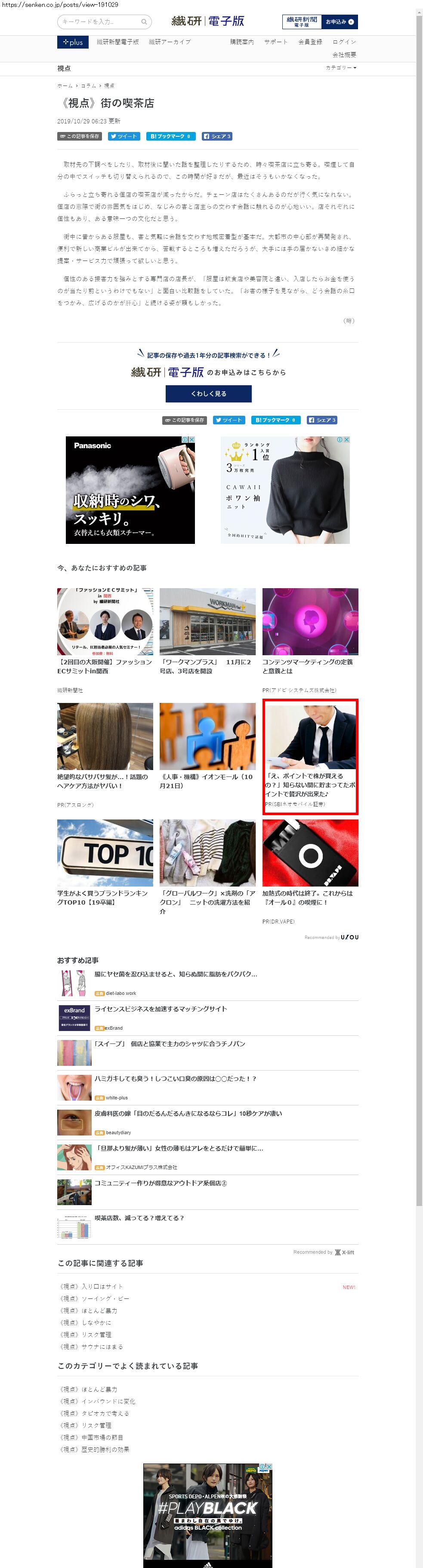The height and width of the screenshot is (1568, 423).
Task: Switch to the plus tab
Action: click(x=73, y=42)
